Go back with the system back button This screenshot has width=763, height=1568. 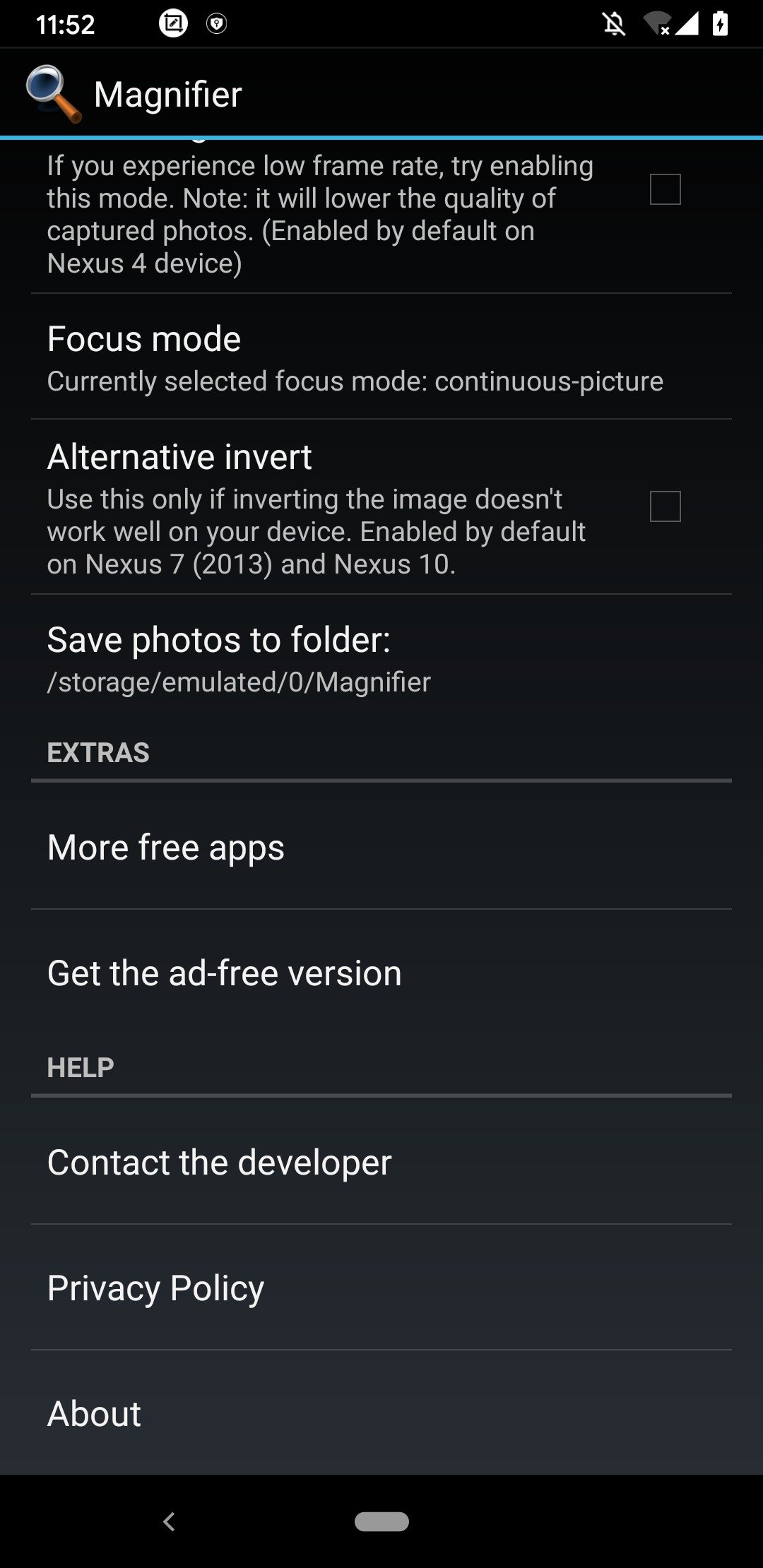point(169,1521)
